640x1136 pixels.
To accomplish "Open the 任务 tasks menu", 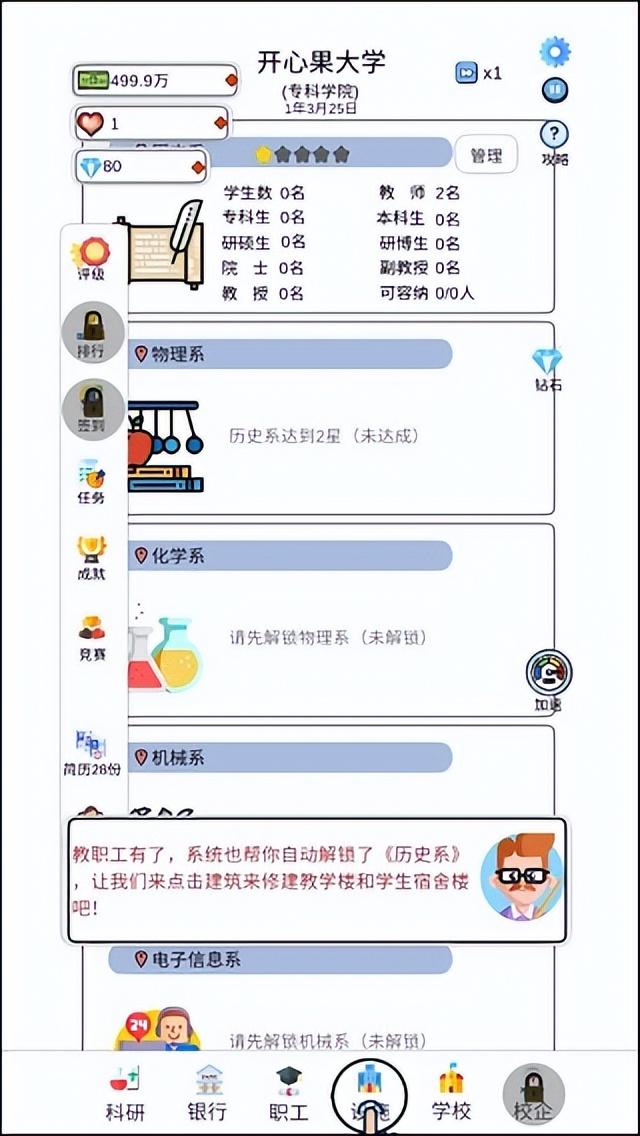I will (92, 481).
